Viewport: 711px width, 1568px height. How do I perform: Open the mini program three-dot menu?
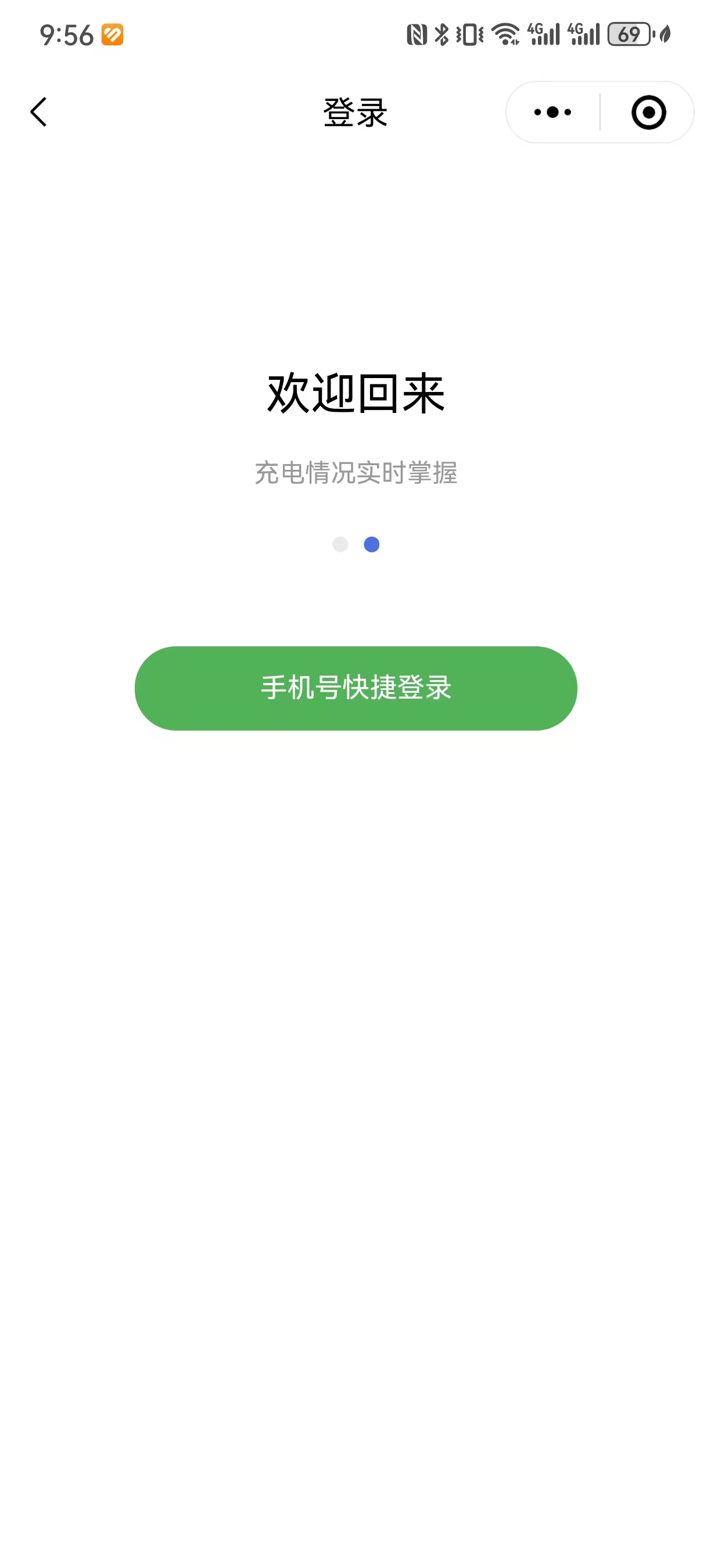click(552, 112)
